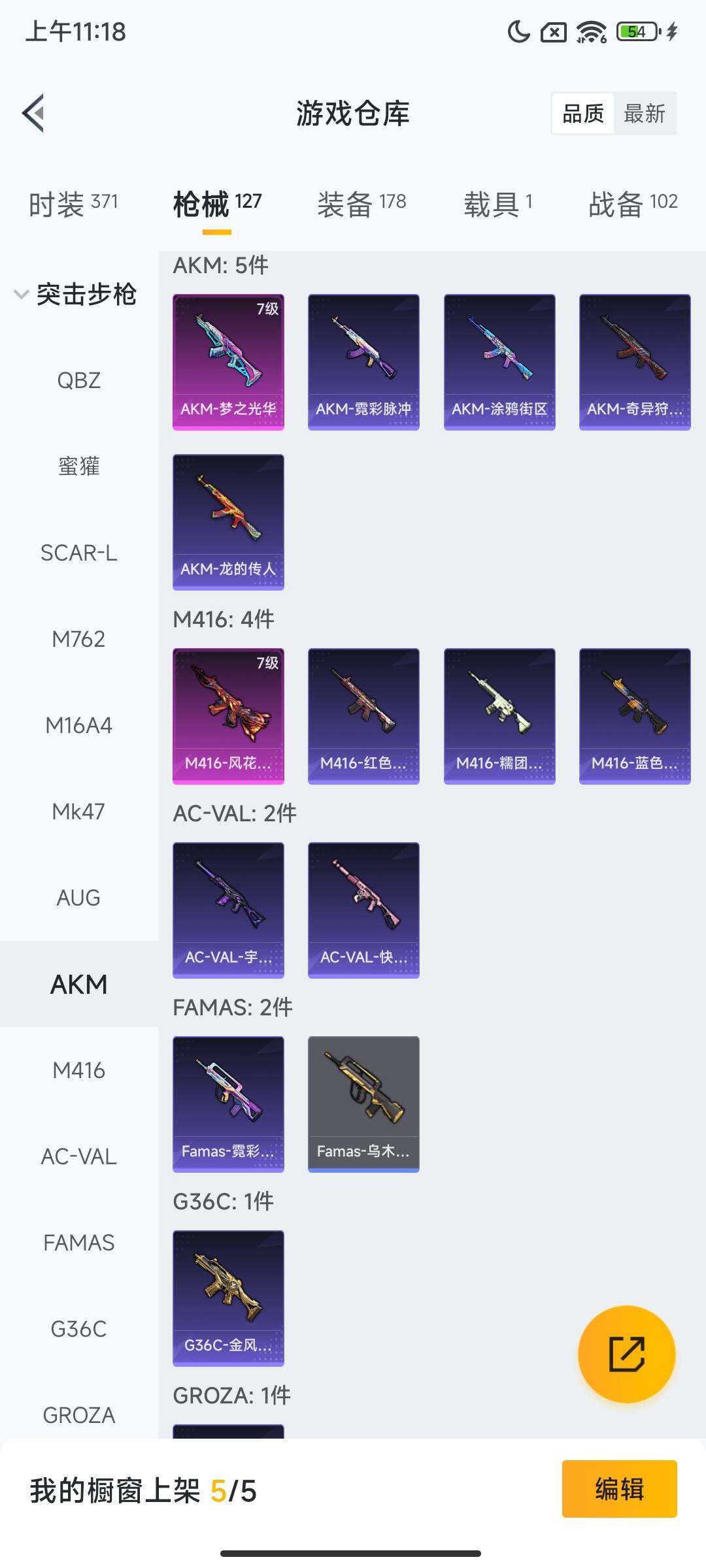Switch to the 时装 tab

click(x=73, y=204)
